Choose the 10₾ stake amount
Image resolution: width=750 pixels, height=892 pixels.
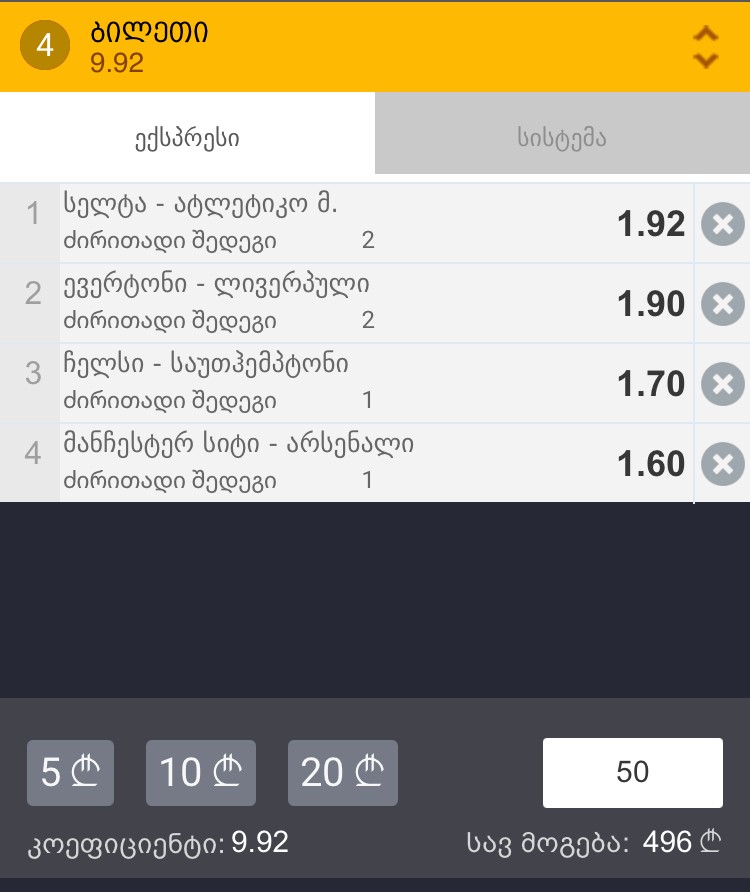coord(200,772)
